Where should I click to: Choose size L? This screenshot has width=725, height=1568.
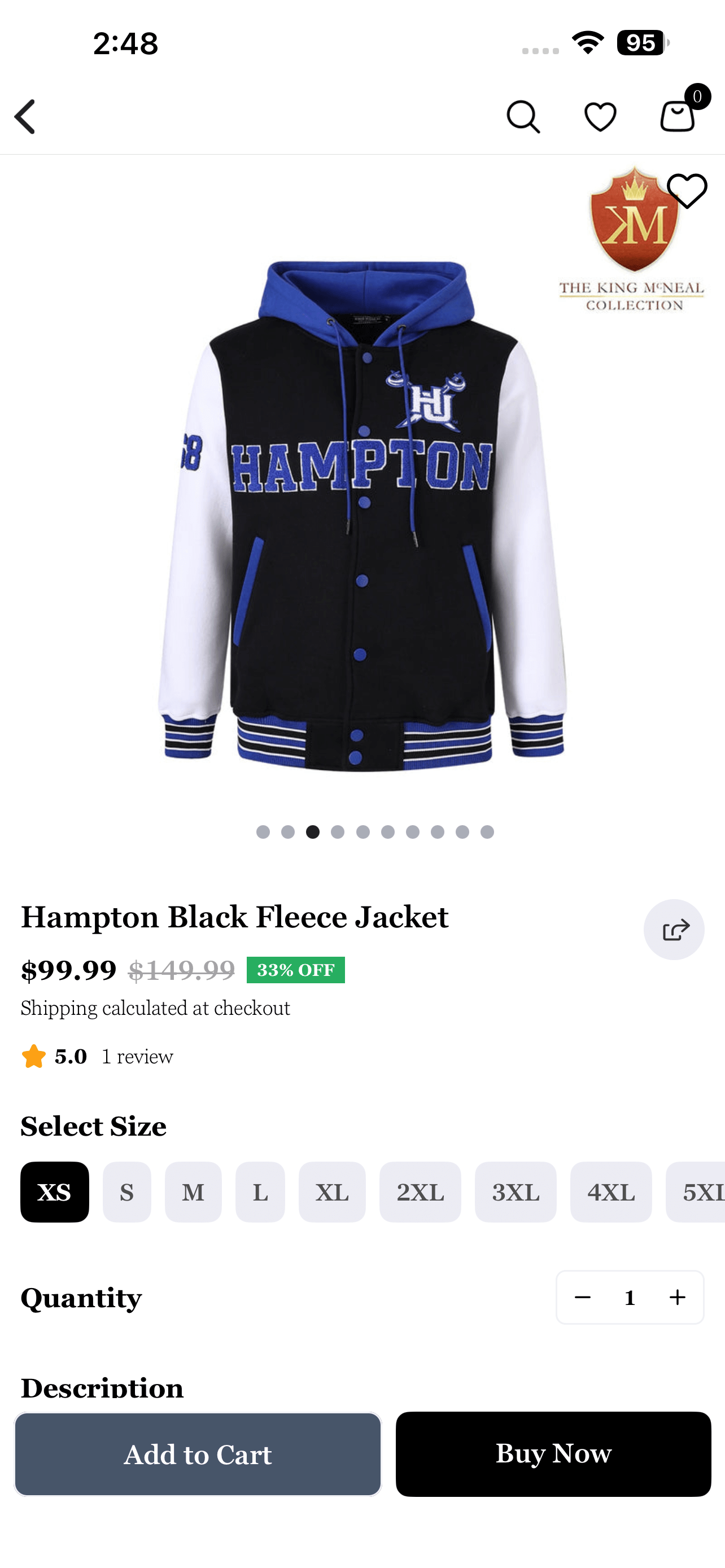(x=260, y=1192)
